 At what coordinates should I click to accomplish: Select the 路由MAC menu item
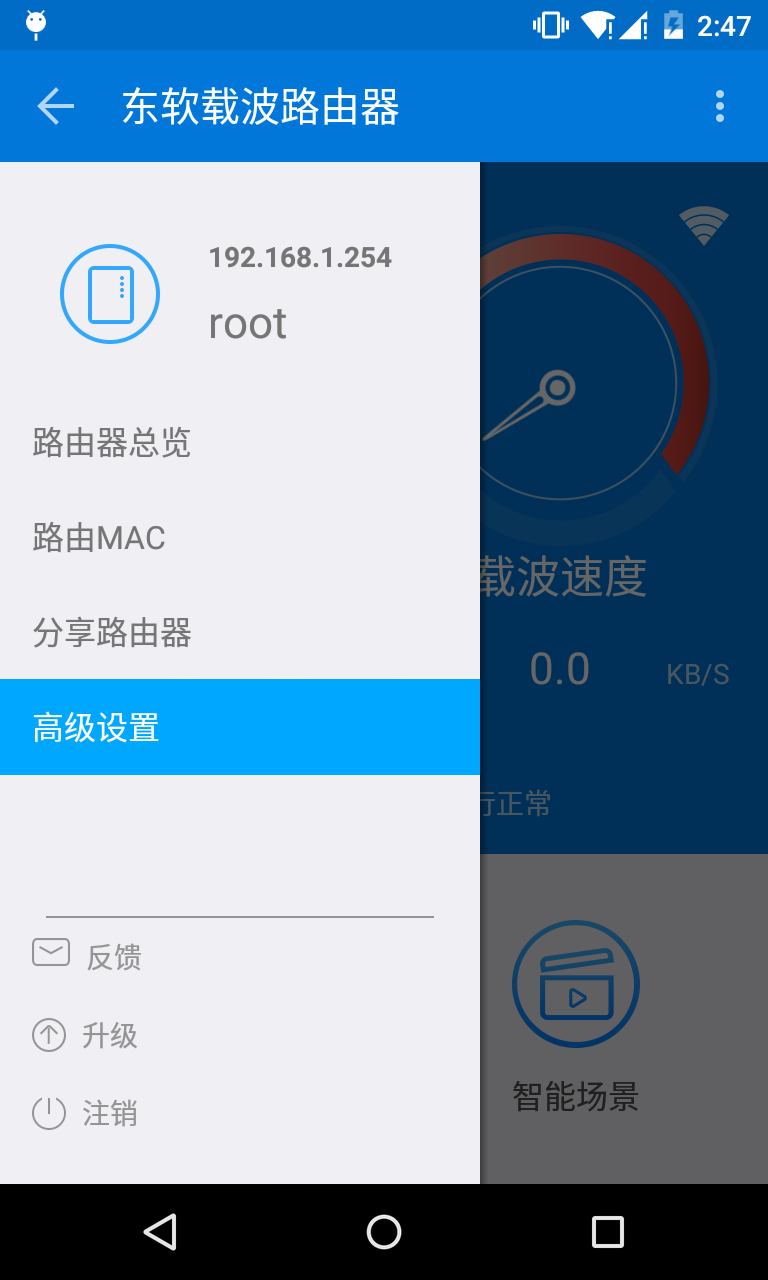[99, 538]
